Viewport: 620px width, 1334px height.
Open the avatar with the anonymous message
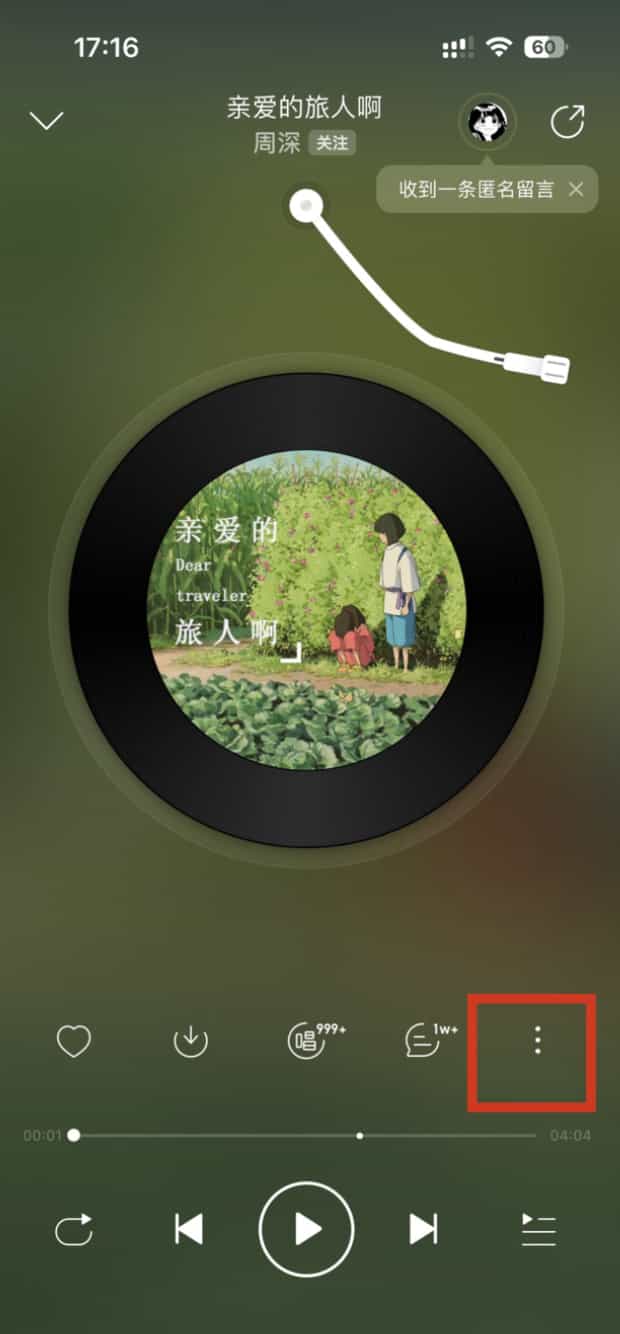(x=486, y=122)
